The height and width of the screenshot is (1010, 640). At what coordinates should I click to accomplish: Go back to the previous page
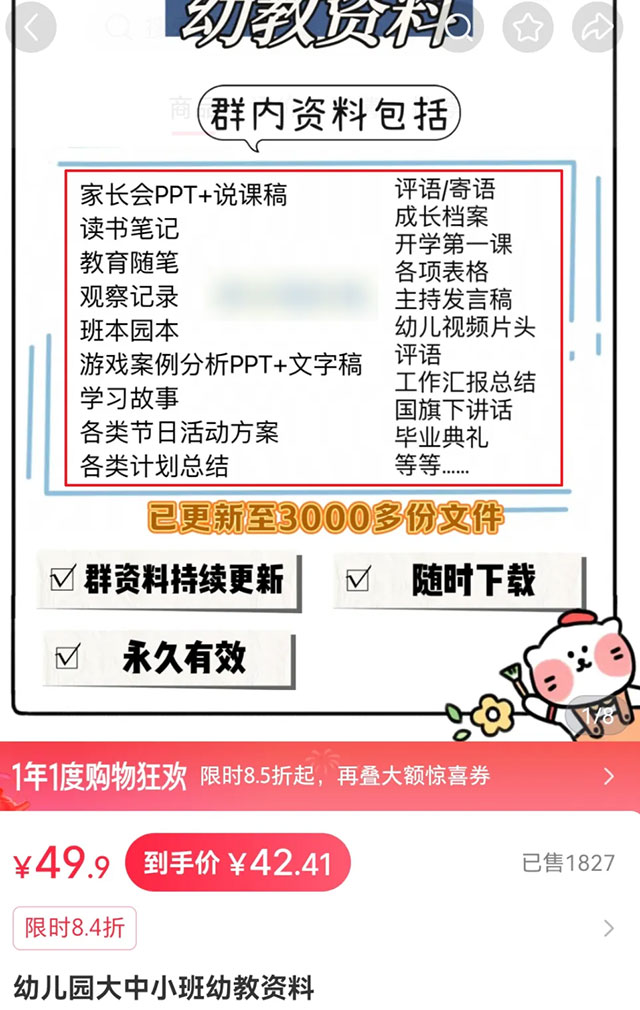pos(31,28)
